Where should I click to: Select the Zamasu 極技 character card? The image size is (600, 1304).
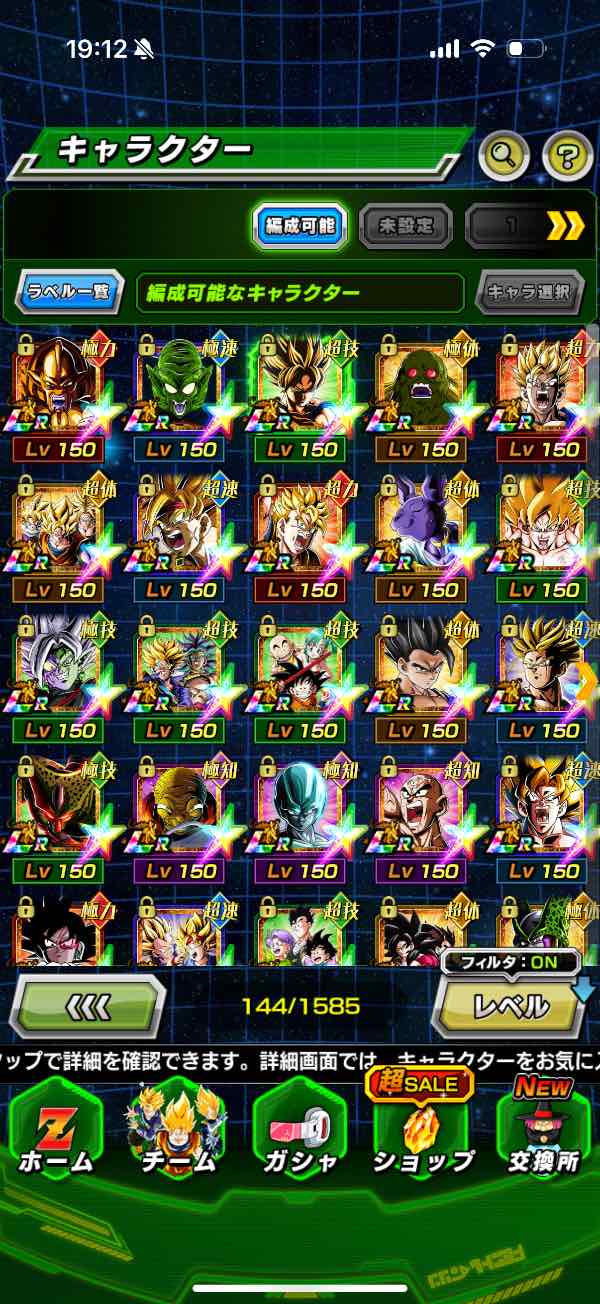point(58,665)
